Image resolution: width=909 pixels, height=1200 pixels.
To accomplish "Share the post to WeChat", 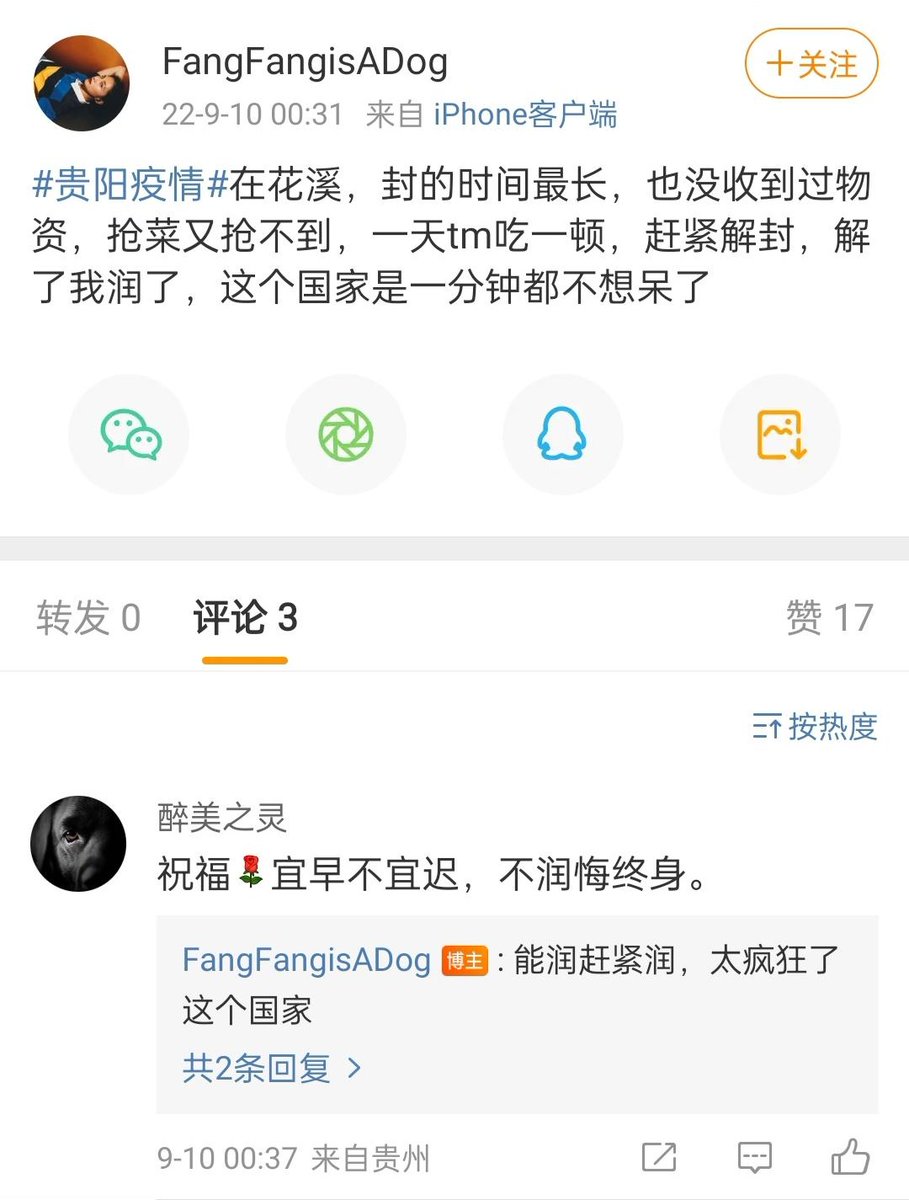I will click(130, 435).
